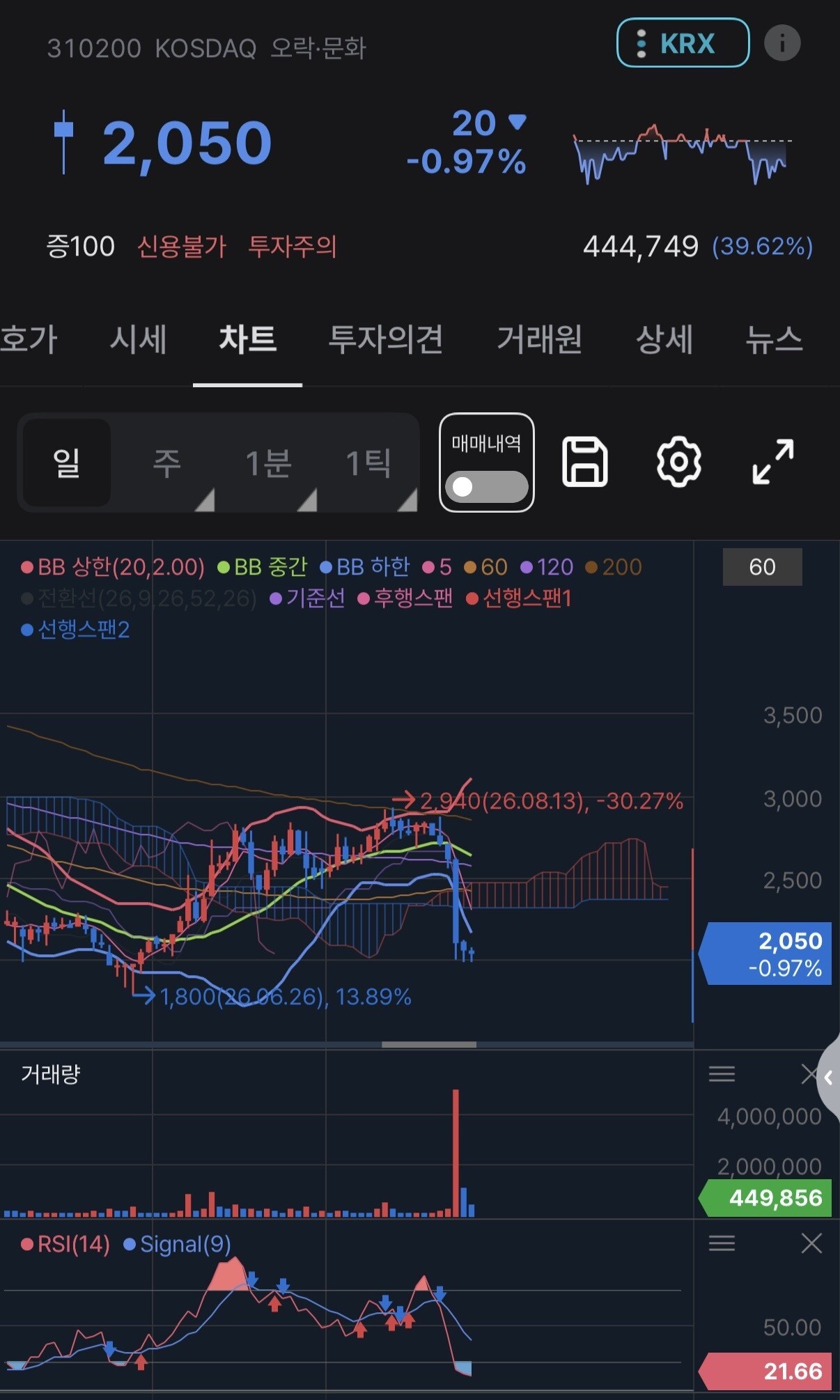Screen dimensions: 840x1400
Task: Select the 1분 minute chart period
Action: point(268,462)
